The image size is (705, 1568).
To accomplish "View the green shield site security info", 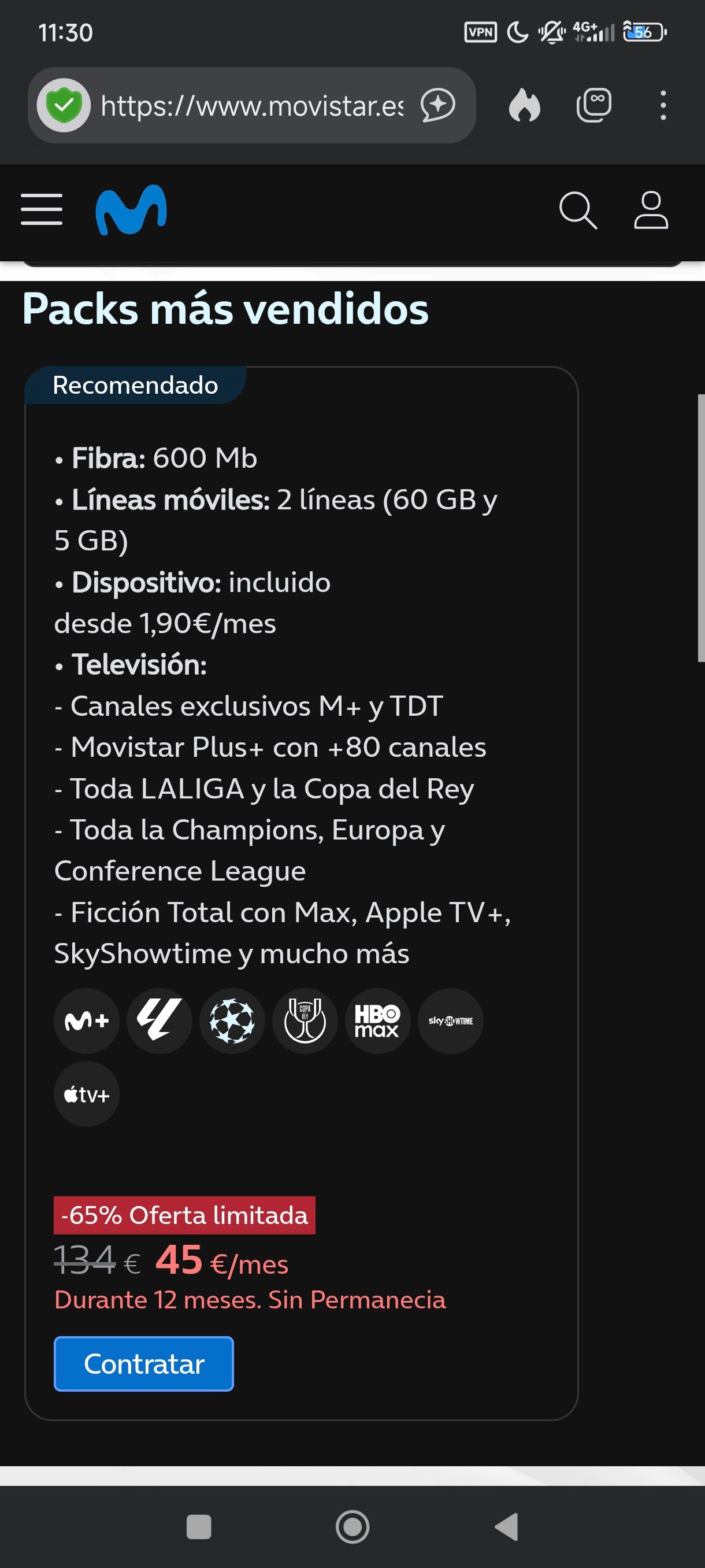I will click(x=64, y=105).
